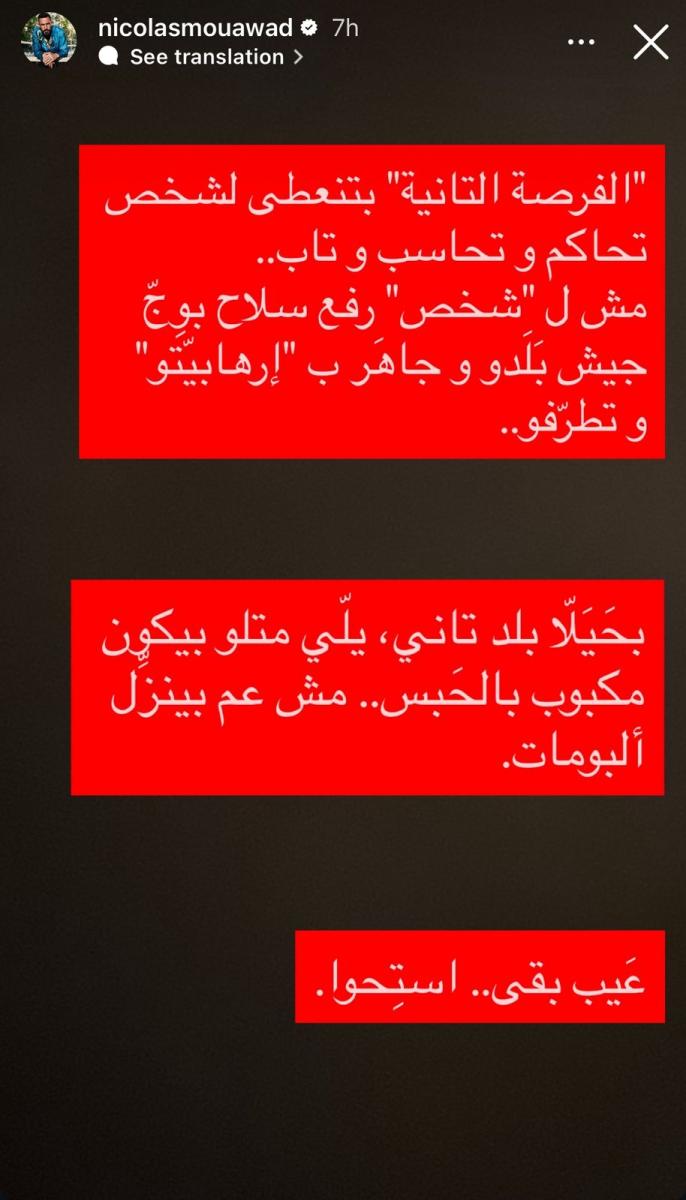Tap See translation for this story

pos(207,57)
